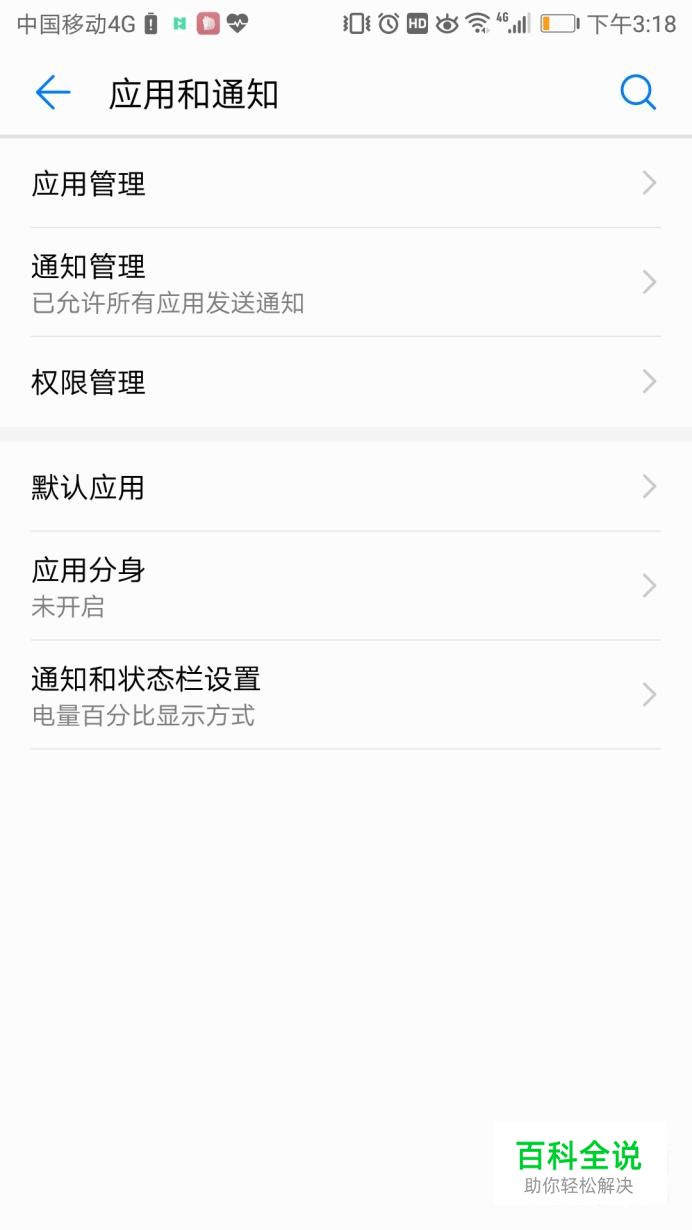Open 应用分身 setting
The image size is (692, 1230).
point(346,586)
